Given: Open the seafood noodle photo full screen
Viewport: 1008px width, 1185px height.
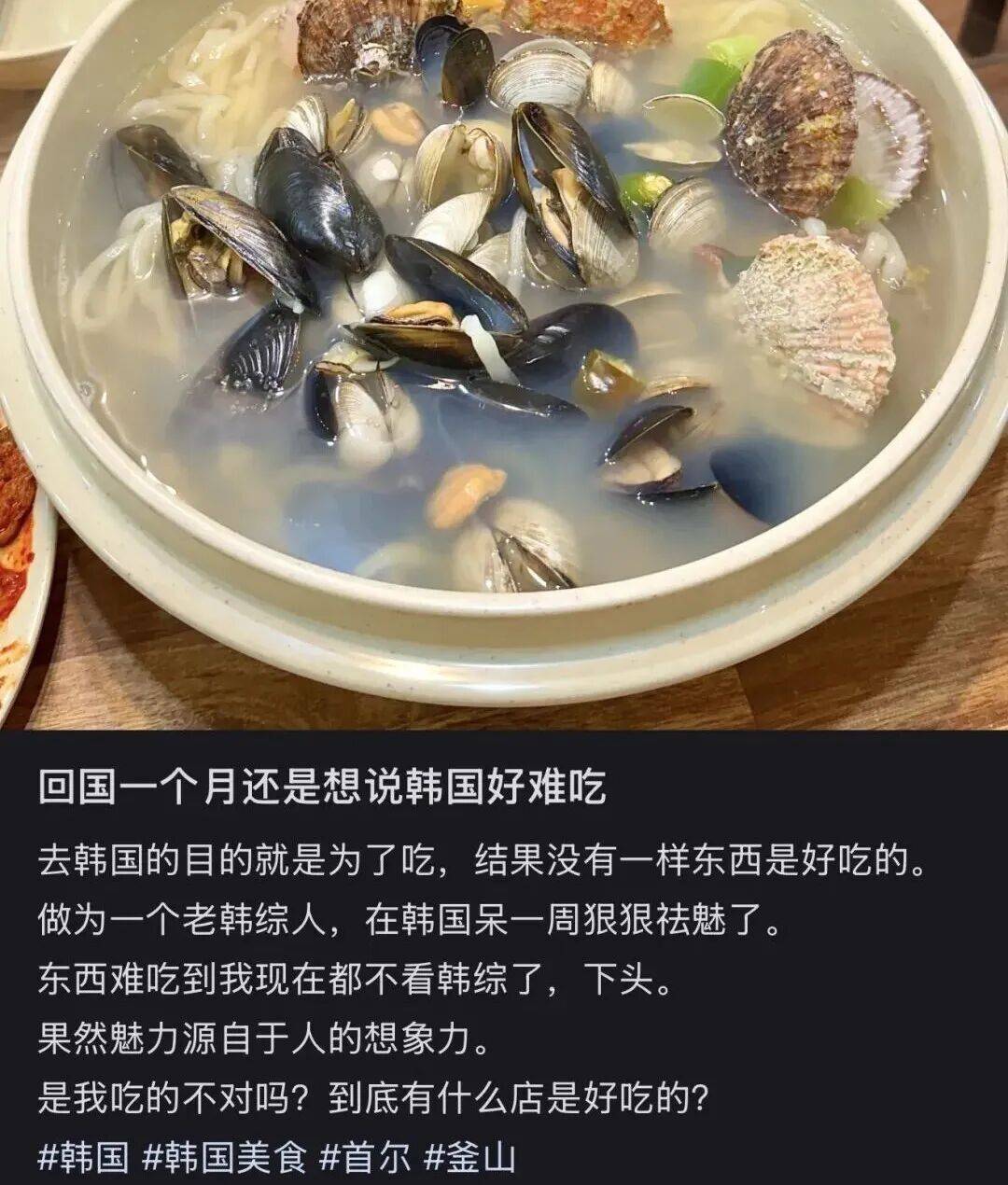Looking at the screenshot, I should tap(504, 364).
